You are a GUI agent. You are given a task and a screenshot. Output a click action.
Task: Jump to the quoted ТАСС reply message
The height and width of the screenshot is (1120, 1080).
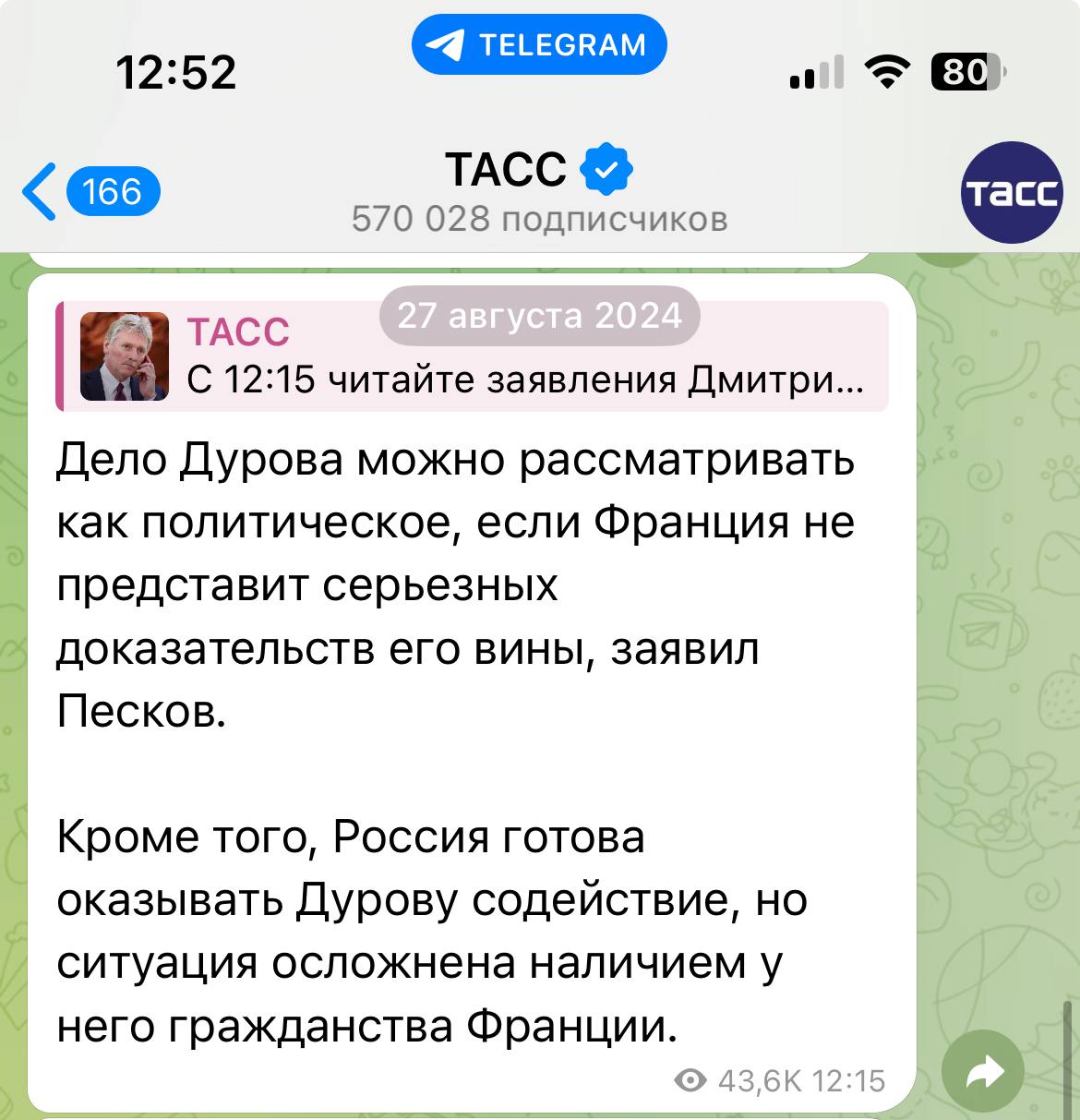pyautogui.click(x=471, y=356)
